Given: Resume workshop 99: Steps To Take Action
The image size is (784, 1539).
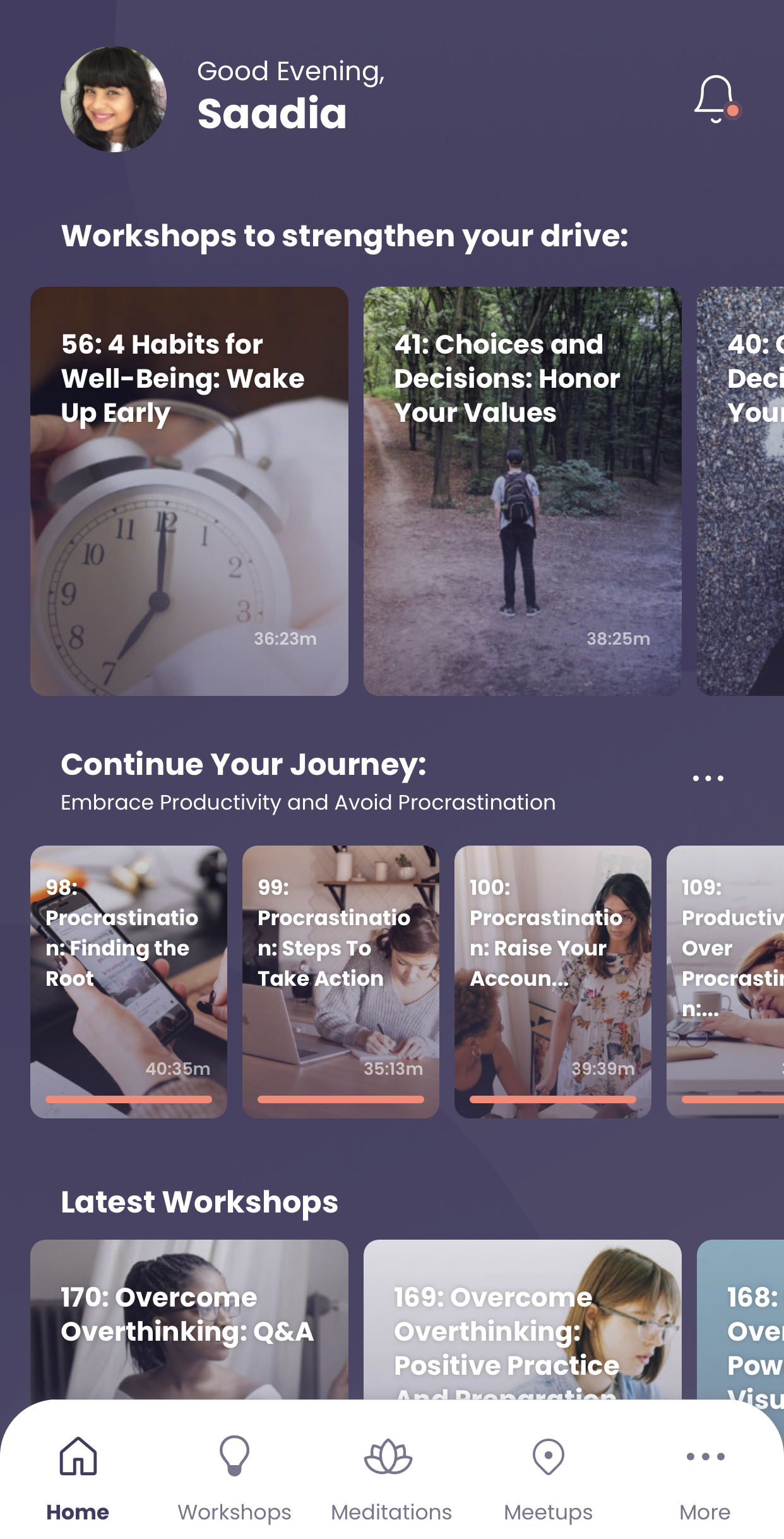Looking at the screenshot, I should [x=340, y=981].
